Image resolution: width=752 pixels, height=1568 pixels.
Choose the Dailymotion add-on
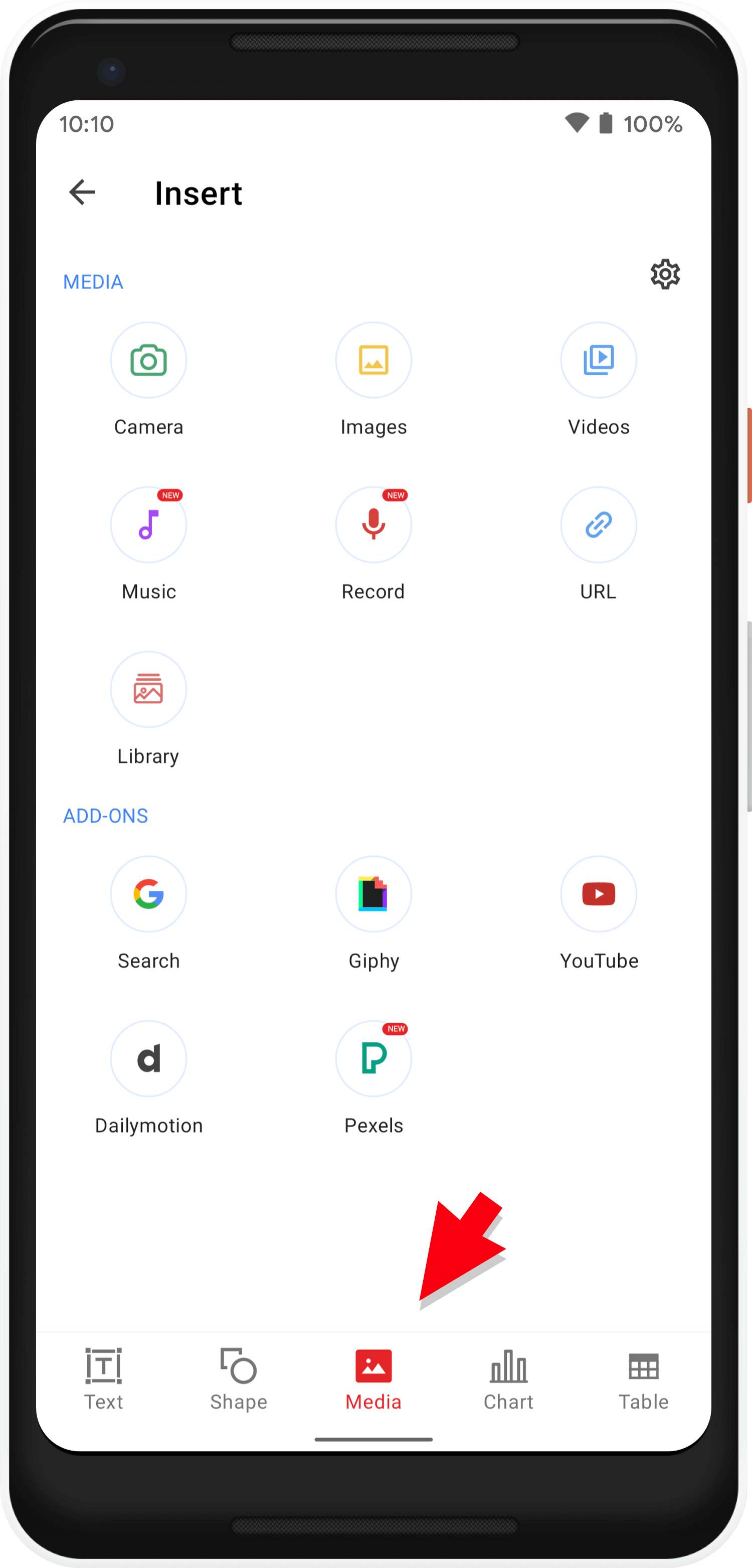click(x=148, y=1059)
